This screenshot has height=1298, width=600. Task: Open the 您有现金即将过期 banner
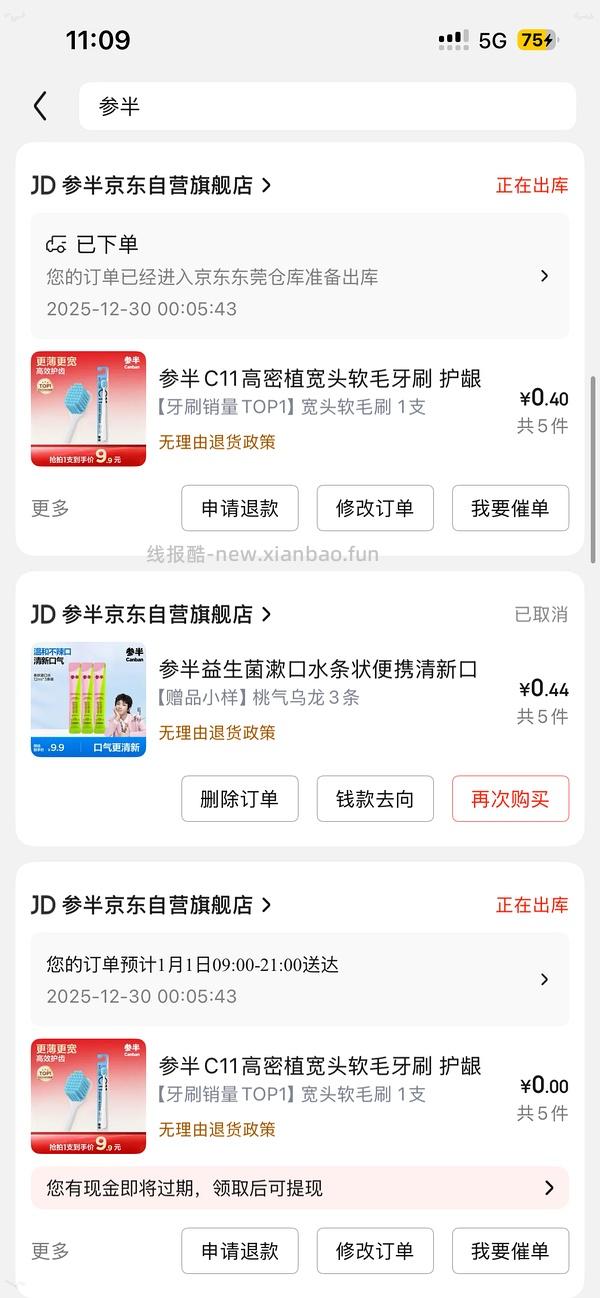pos(299,1188)
